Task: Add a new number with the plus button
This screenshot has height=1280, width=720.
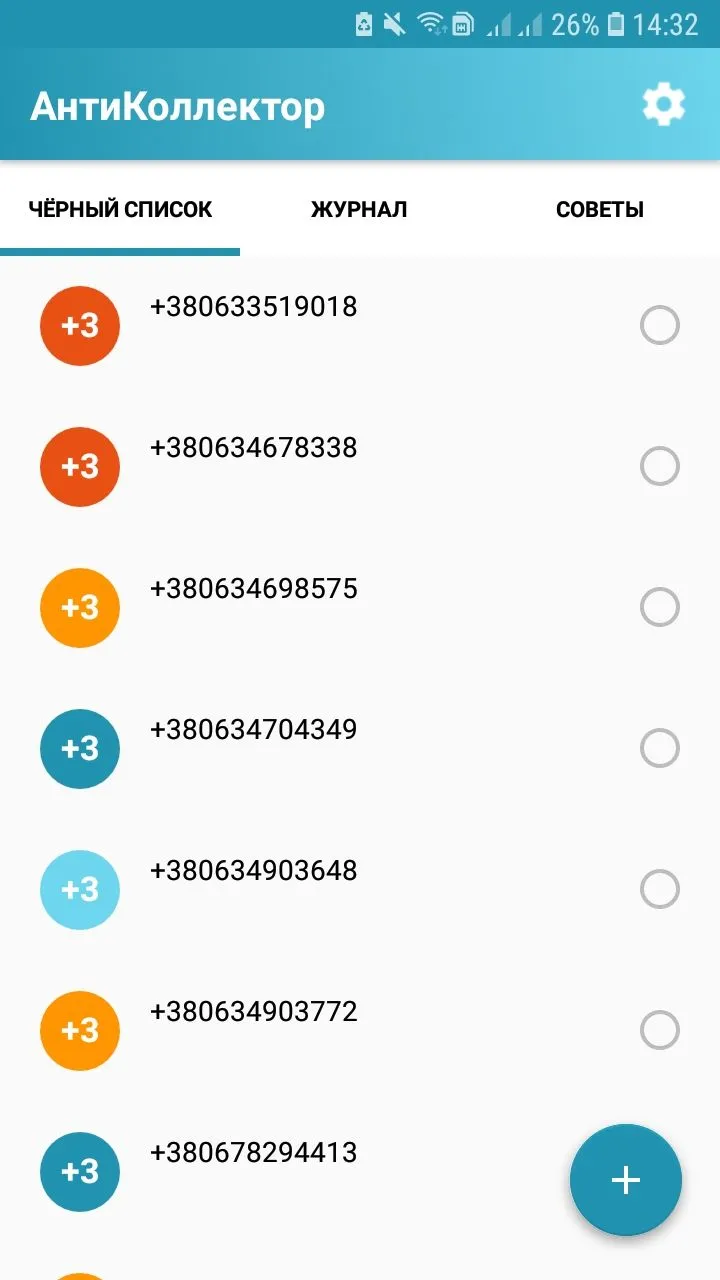Action: (626, 1180)
